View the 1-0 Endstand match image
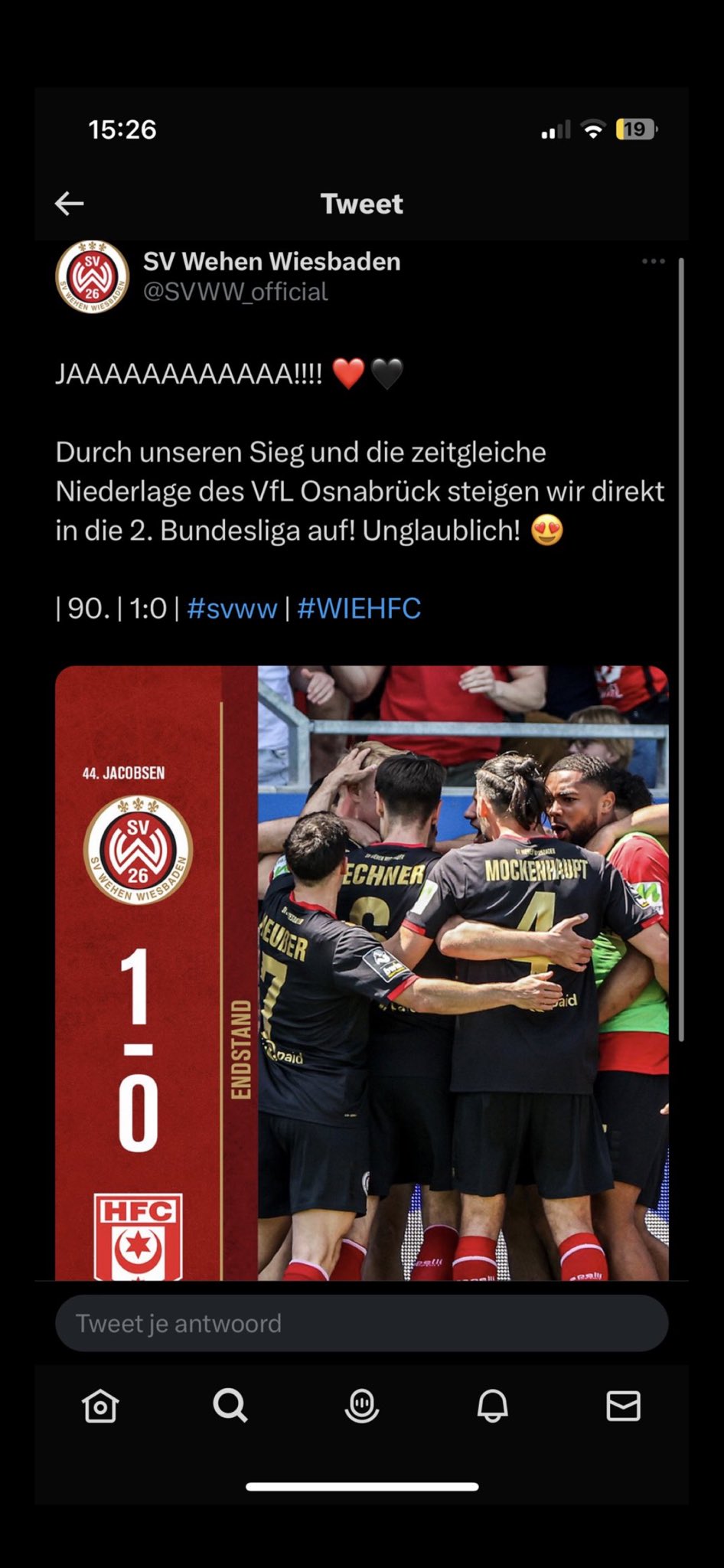The width and height of the screenshot is (724, 1568). coord(362,973)
